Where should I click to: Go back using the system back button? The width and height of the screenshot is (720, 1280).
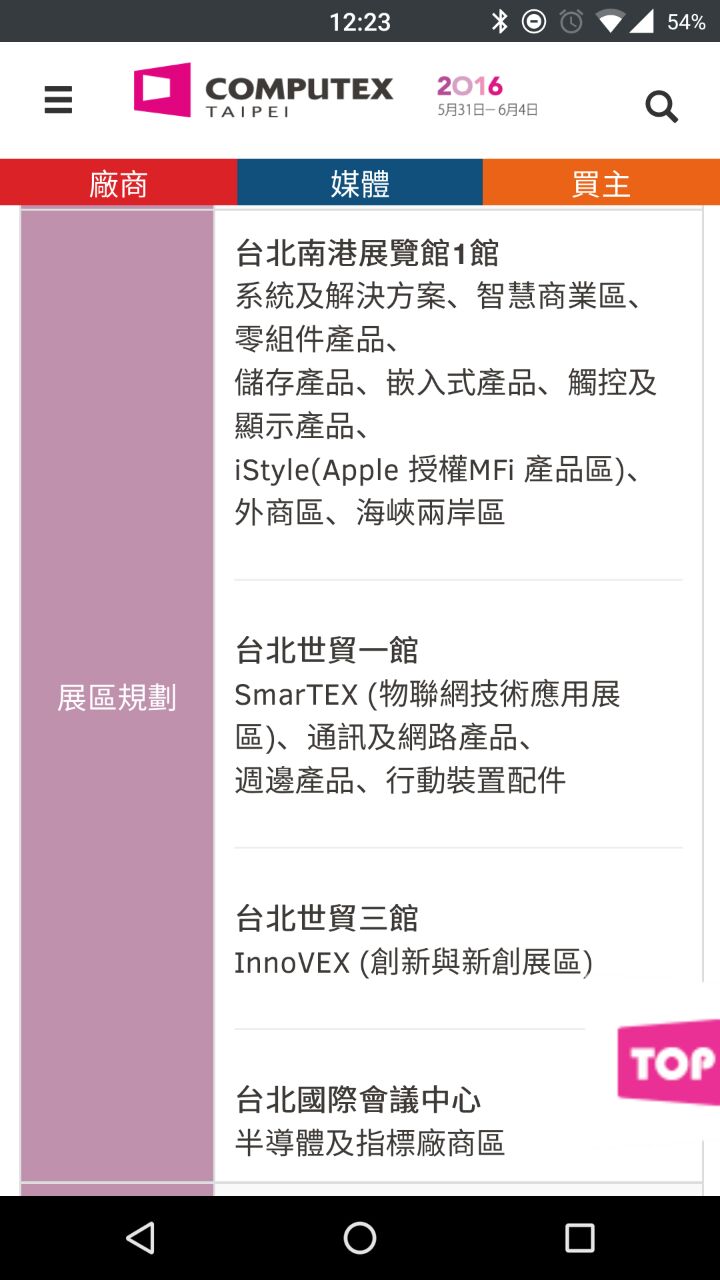[x=140, y=1238]
